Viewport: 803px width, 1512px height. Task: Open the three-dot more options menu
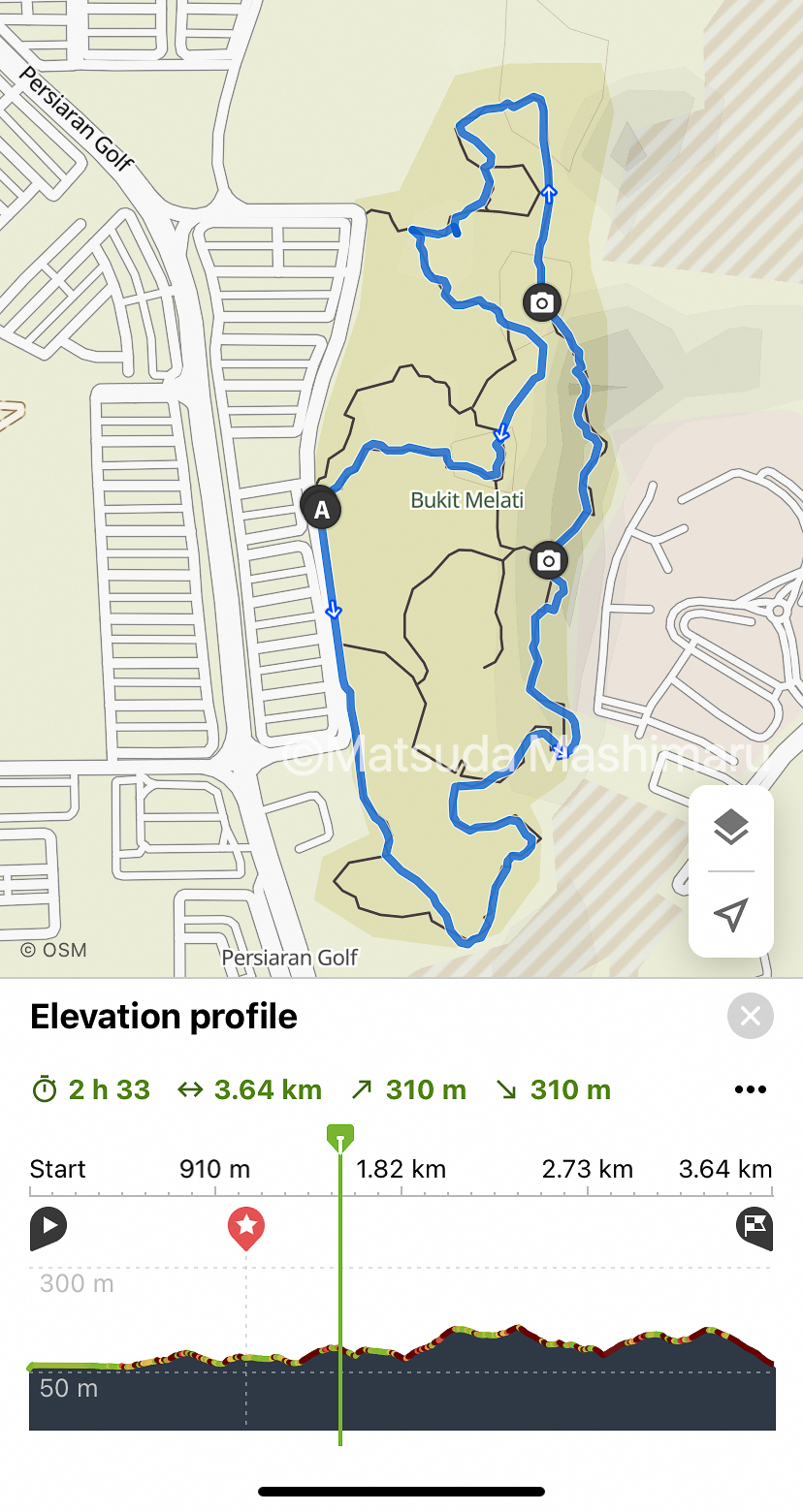click(x=750, y=1089)
